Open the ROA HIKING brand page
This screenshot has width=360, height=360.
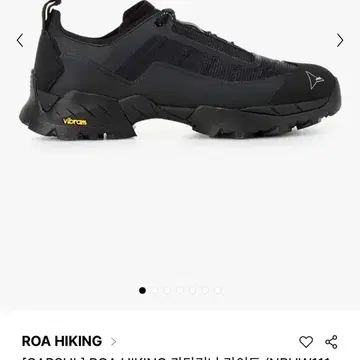69,341
